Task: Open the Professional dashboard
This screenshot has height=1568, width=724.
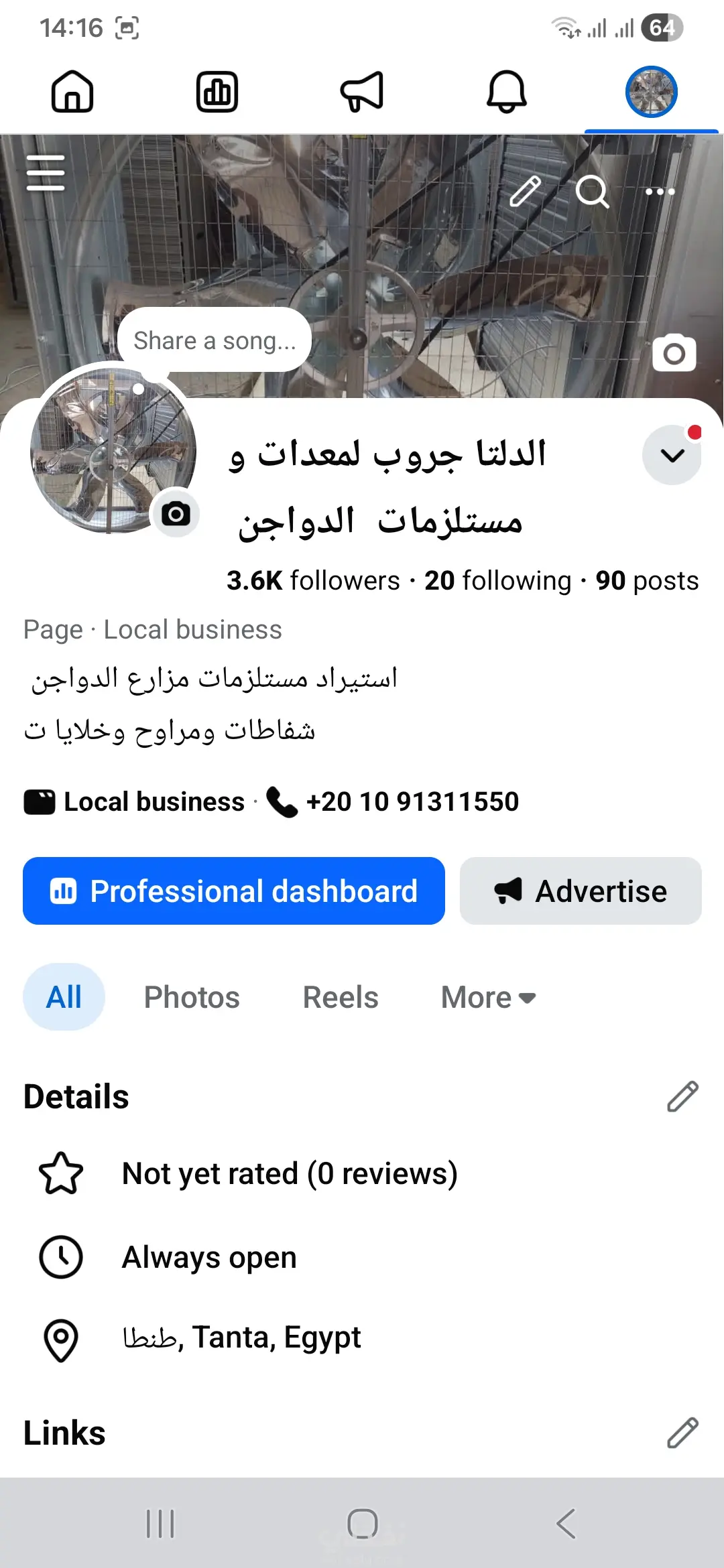Action: 234,891
